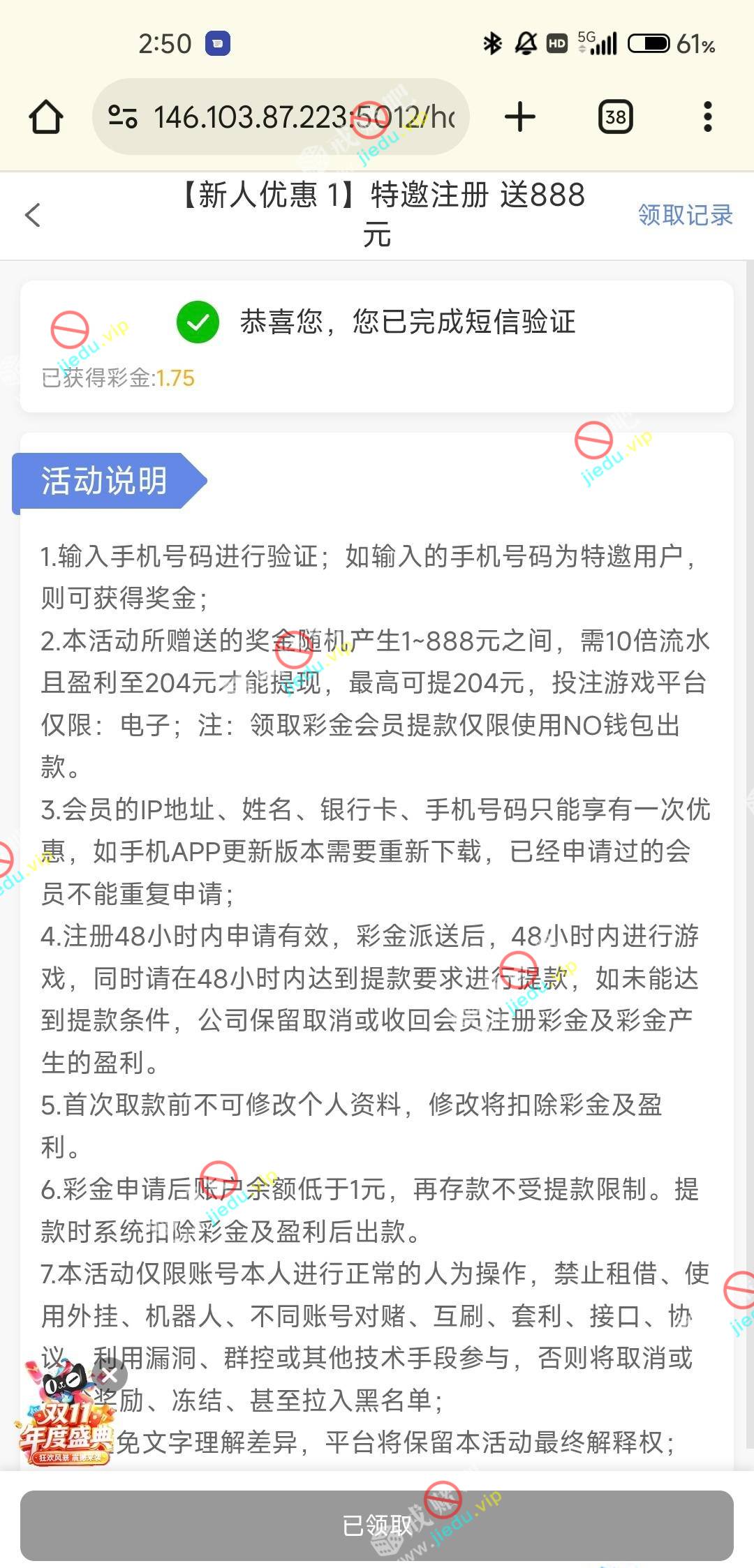The image size is (754, 1568).
Task: Open the tab switcher showing 38
Action: pyautogui.click(x=615, y=117)
